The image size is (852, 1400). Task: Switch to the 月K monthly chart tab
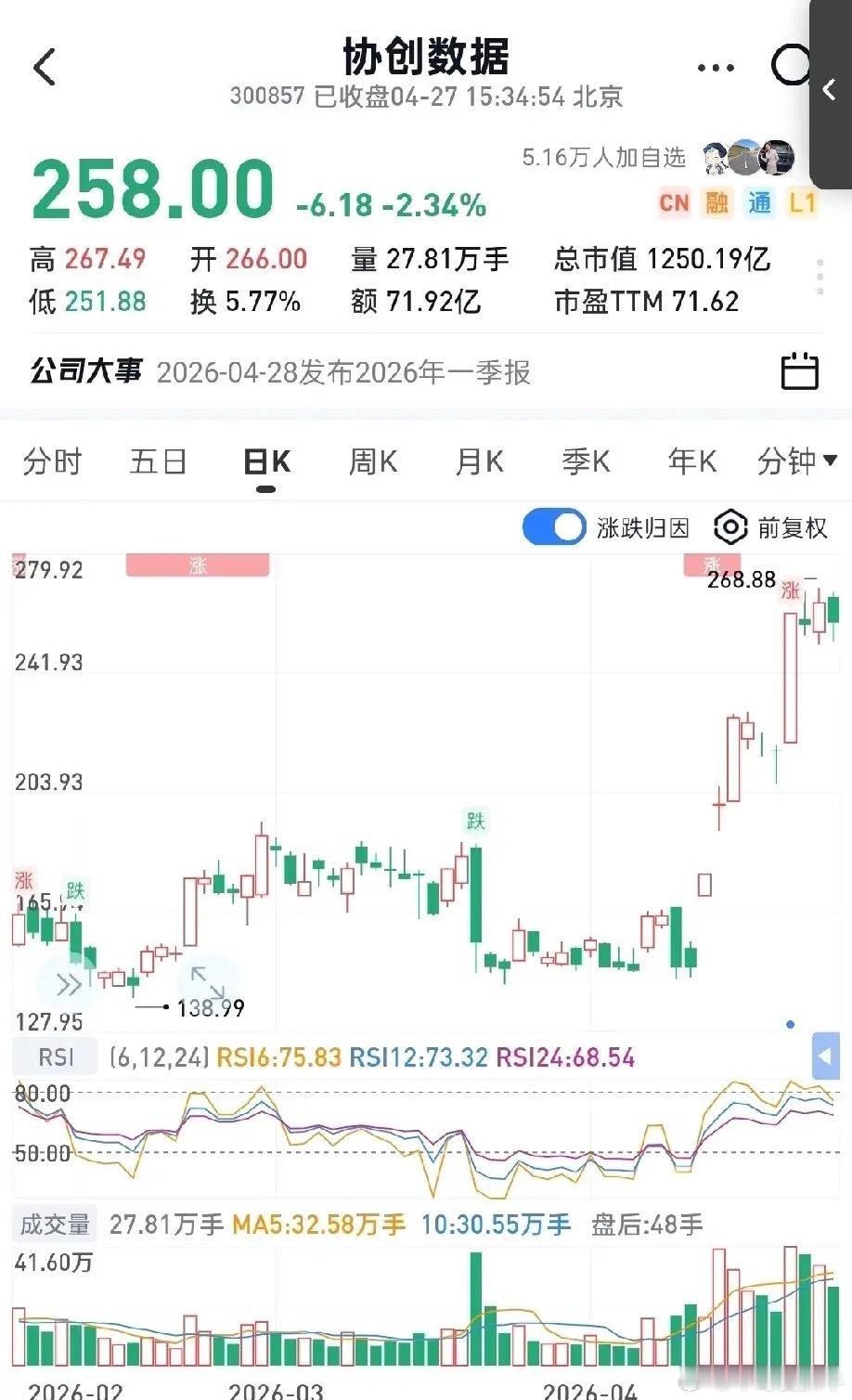point(478,460)
